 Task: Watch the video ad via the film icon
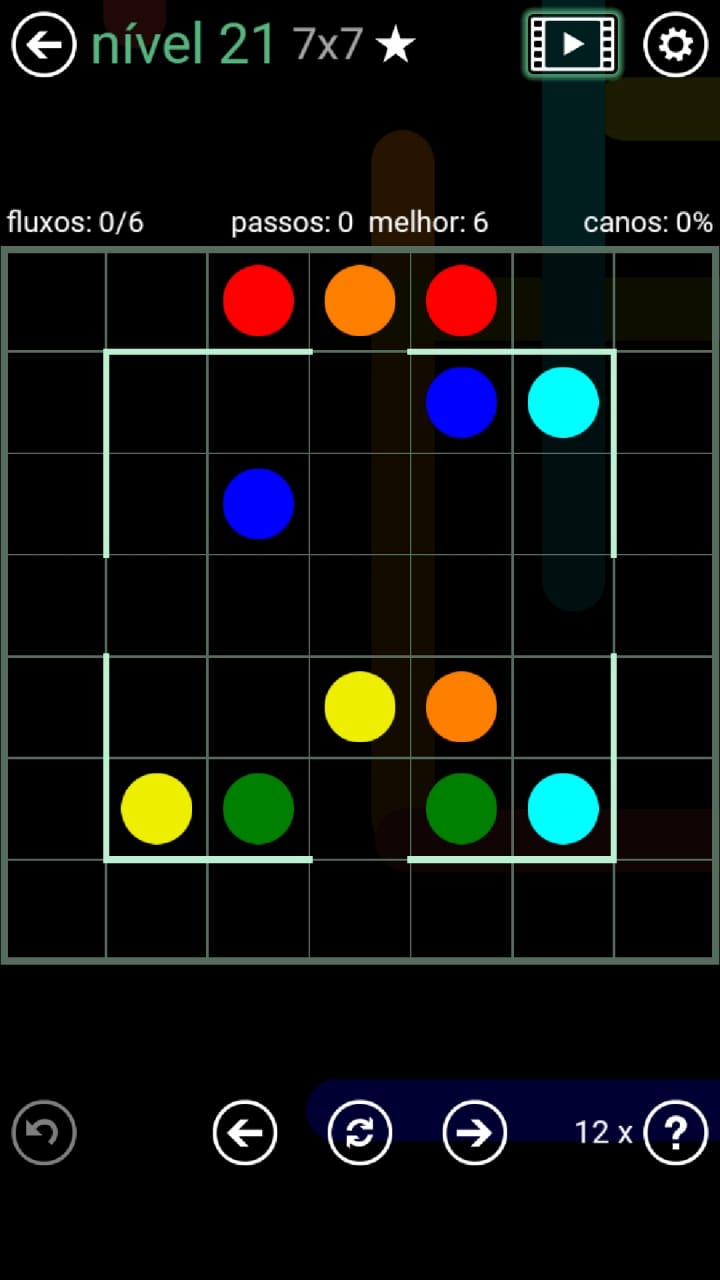click(573, 44)
